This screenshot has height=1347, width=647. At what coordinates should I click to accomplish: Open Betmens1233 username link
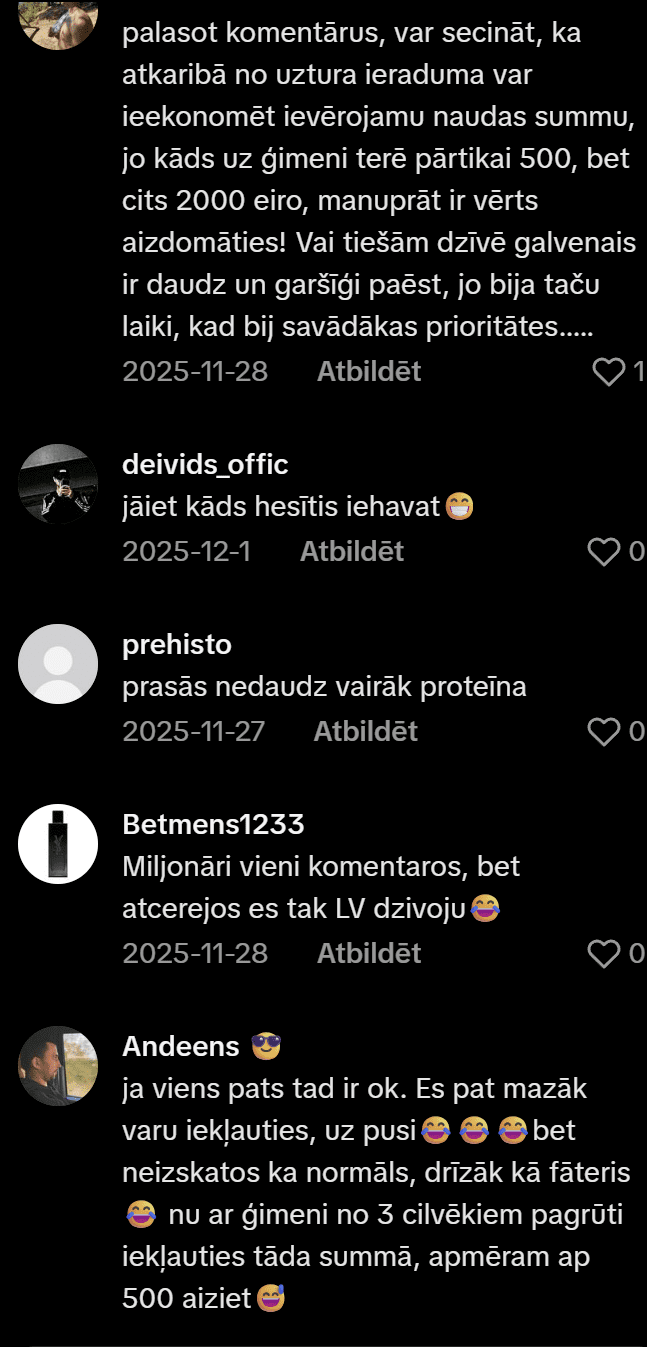tap(213, 825)
